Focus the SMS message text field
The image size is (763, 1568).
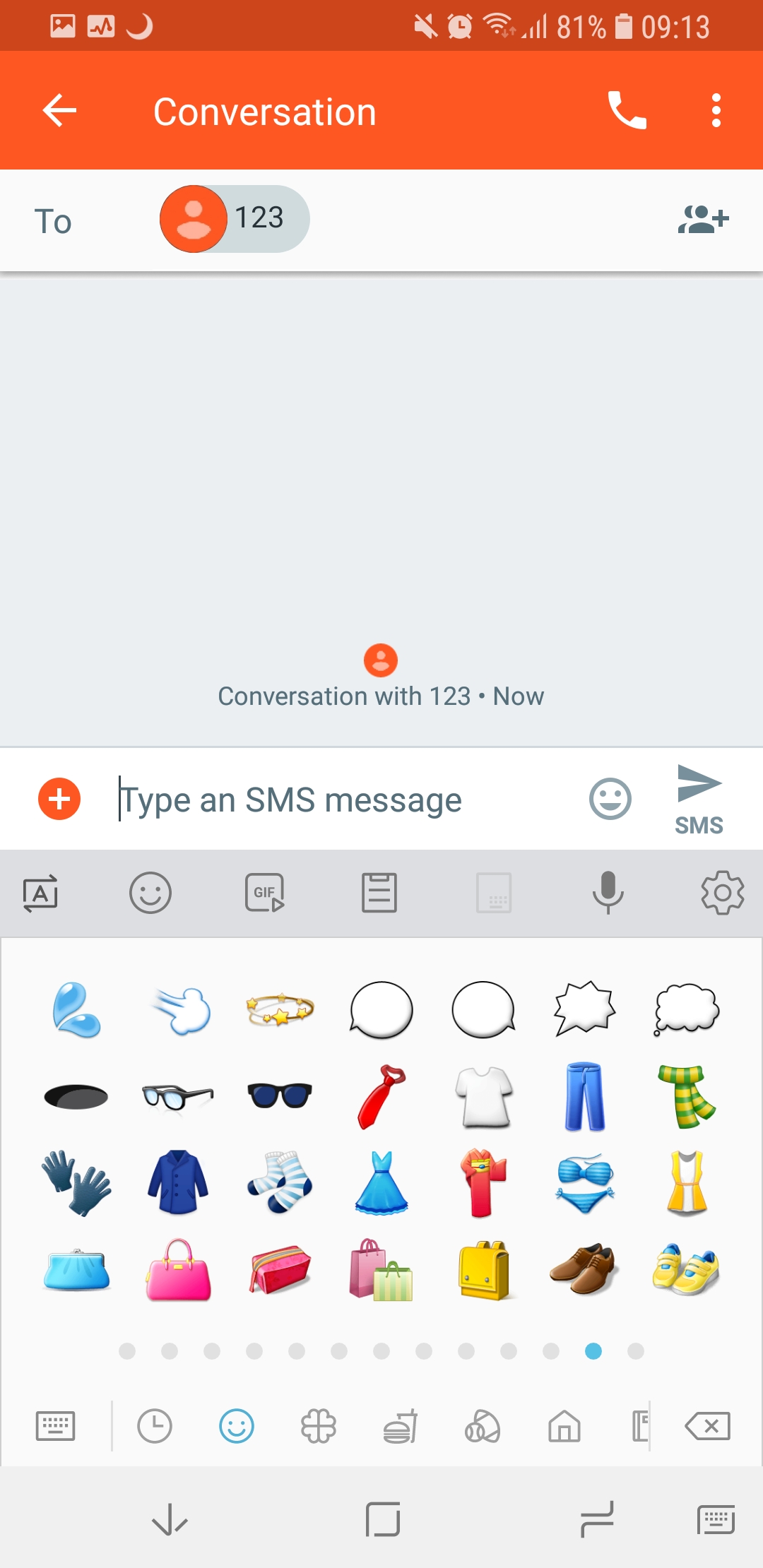(x=345, y=800)
